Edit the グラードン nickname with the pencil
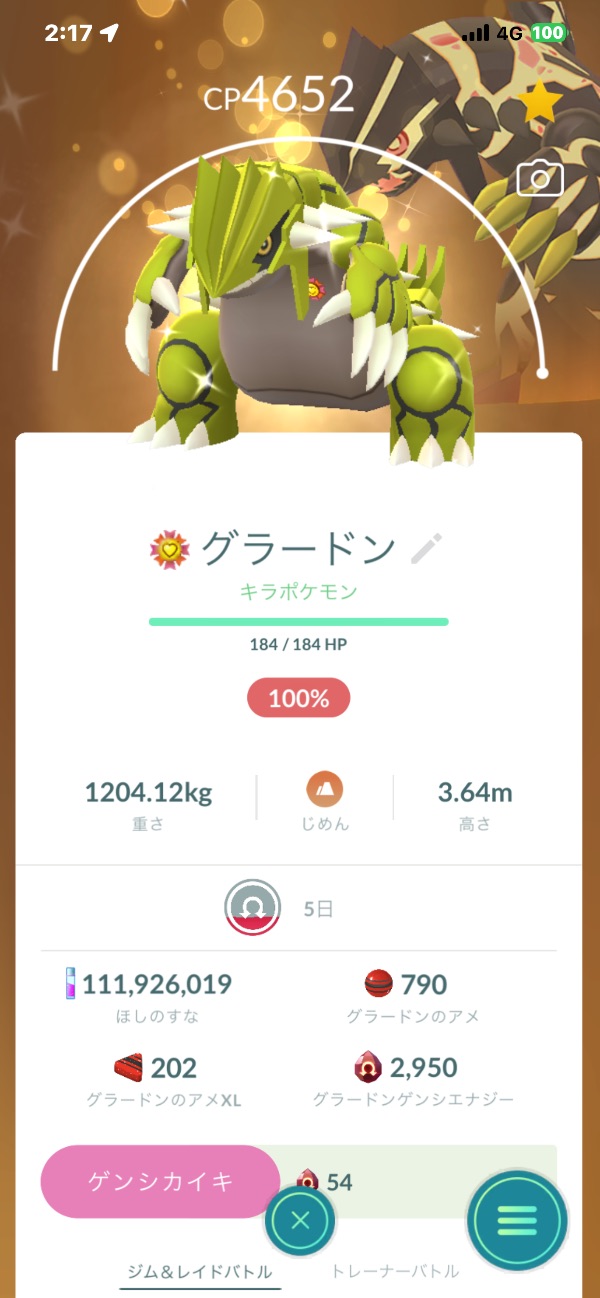 pyautogui.click(x=426, y=549)
